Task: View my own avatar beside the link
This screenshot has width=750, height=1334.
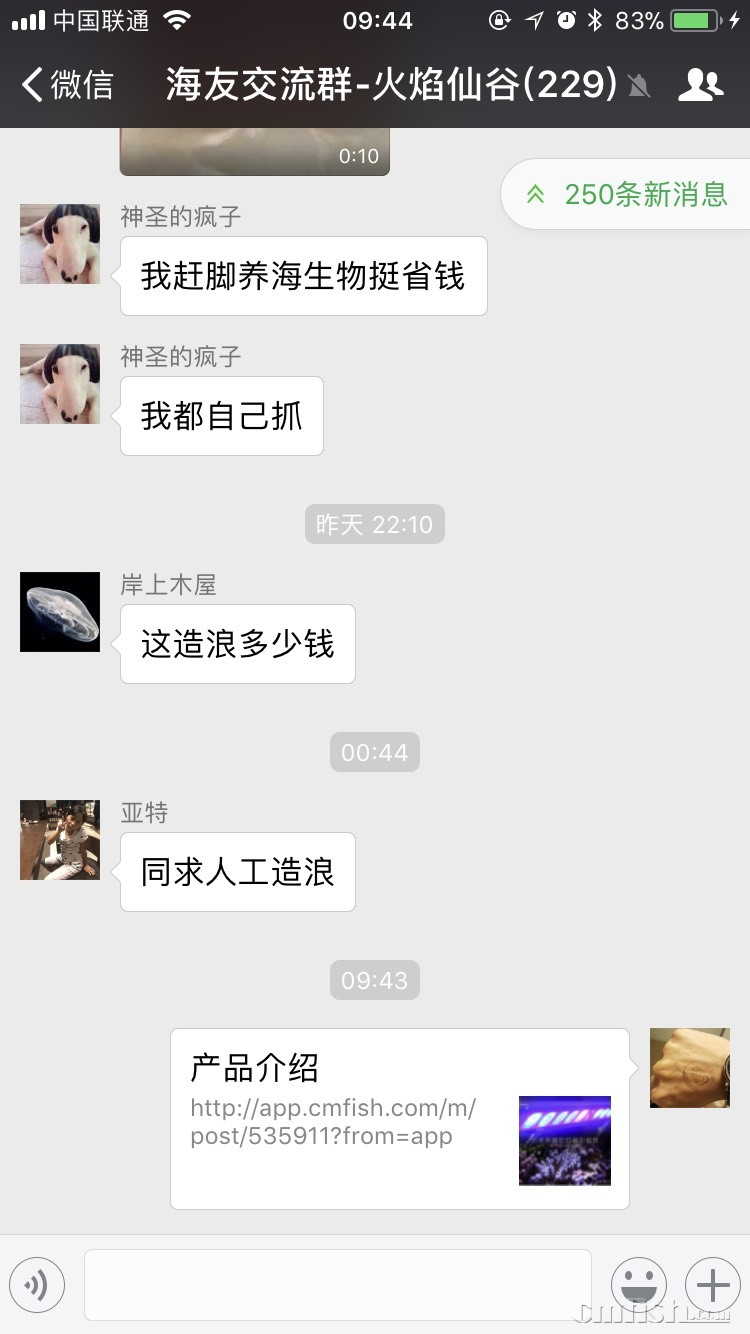Action: click(x=689, y=1068)
